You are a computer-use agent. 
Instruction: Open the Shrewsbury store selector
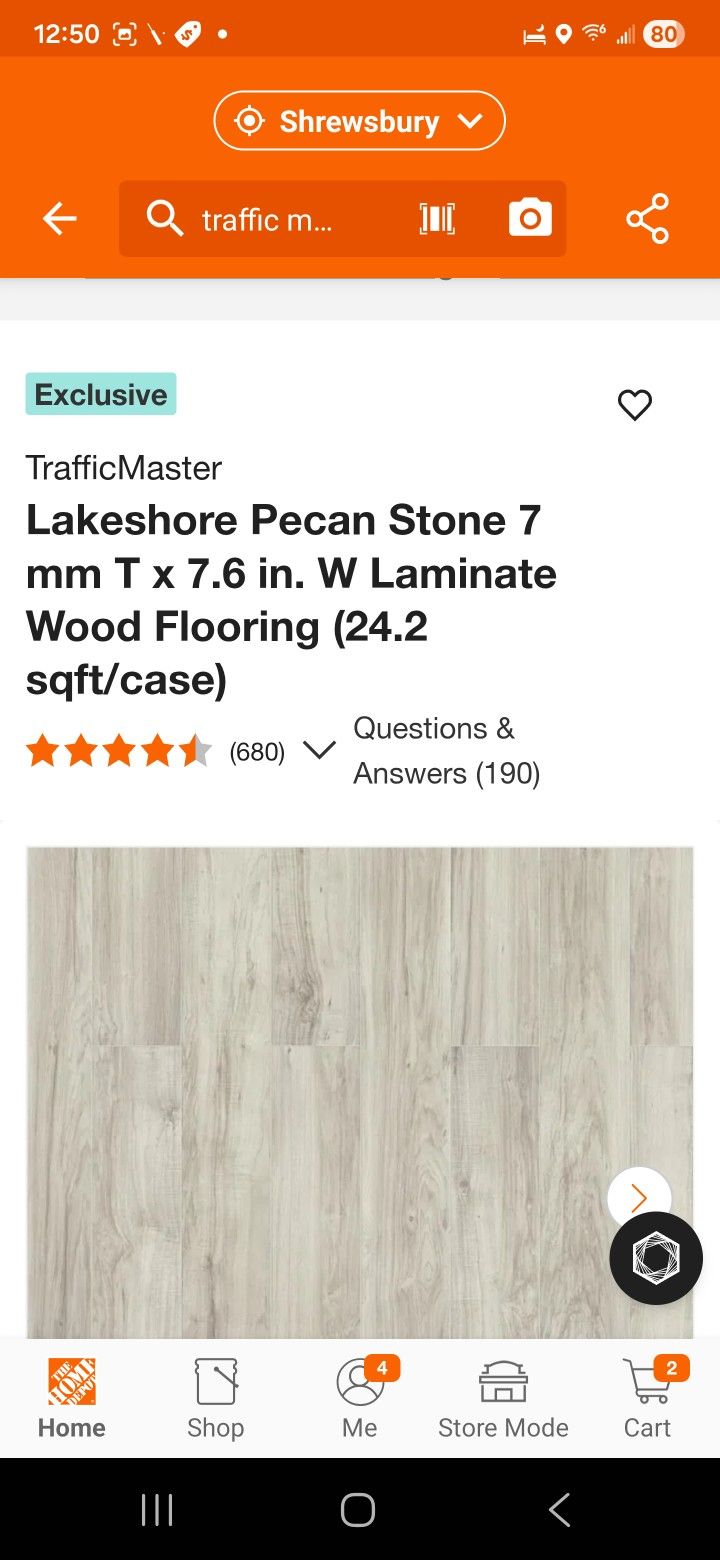(359, 121)
